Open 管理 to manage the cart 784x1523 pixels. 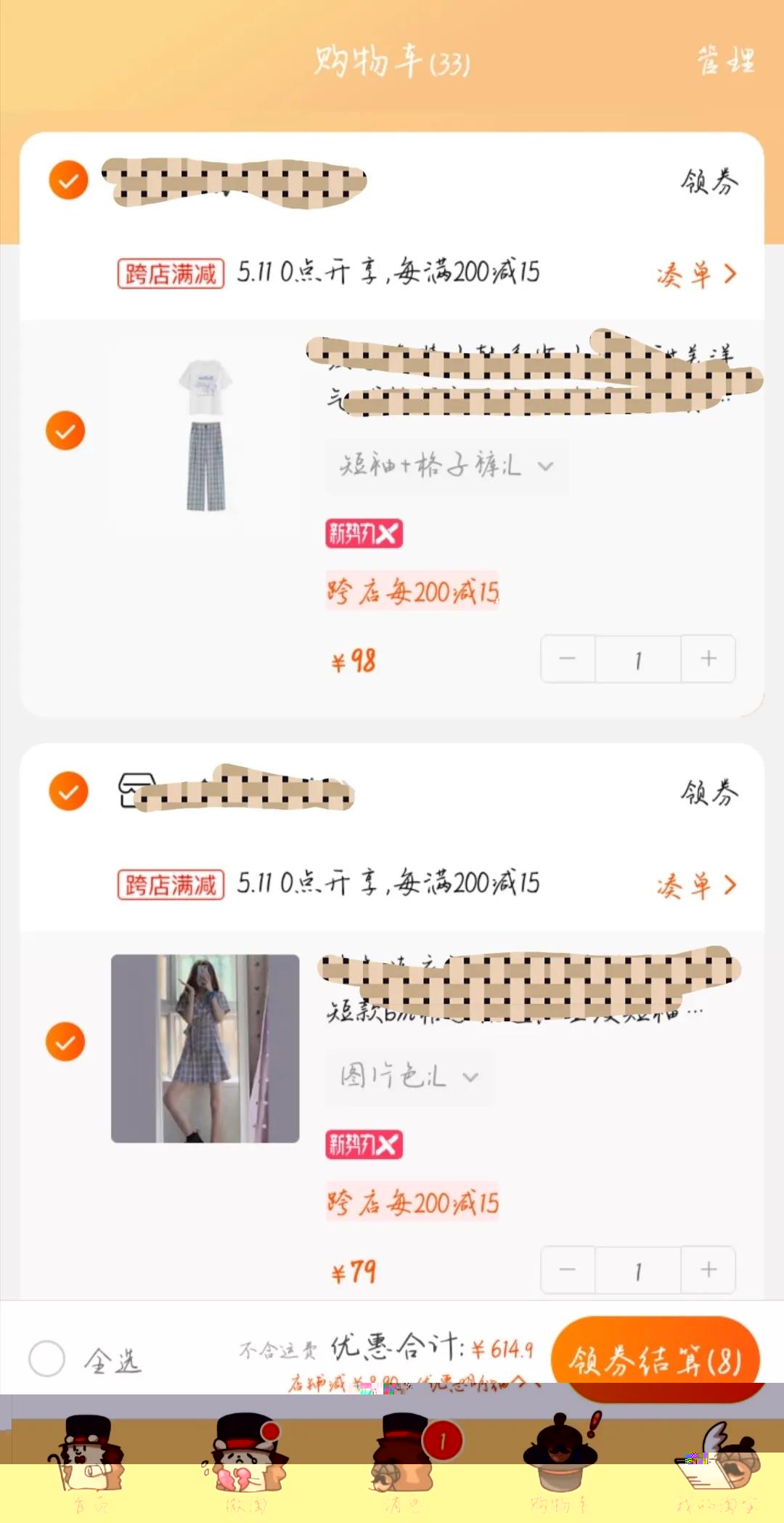tap(726, 61)
